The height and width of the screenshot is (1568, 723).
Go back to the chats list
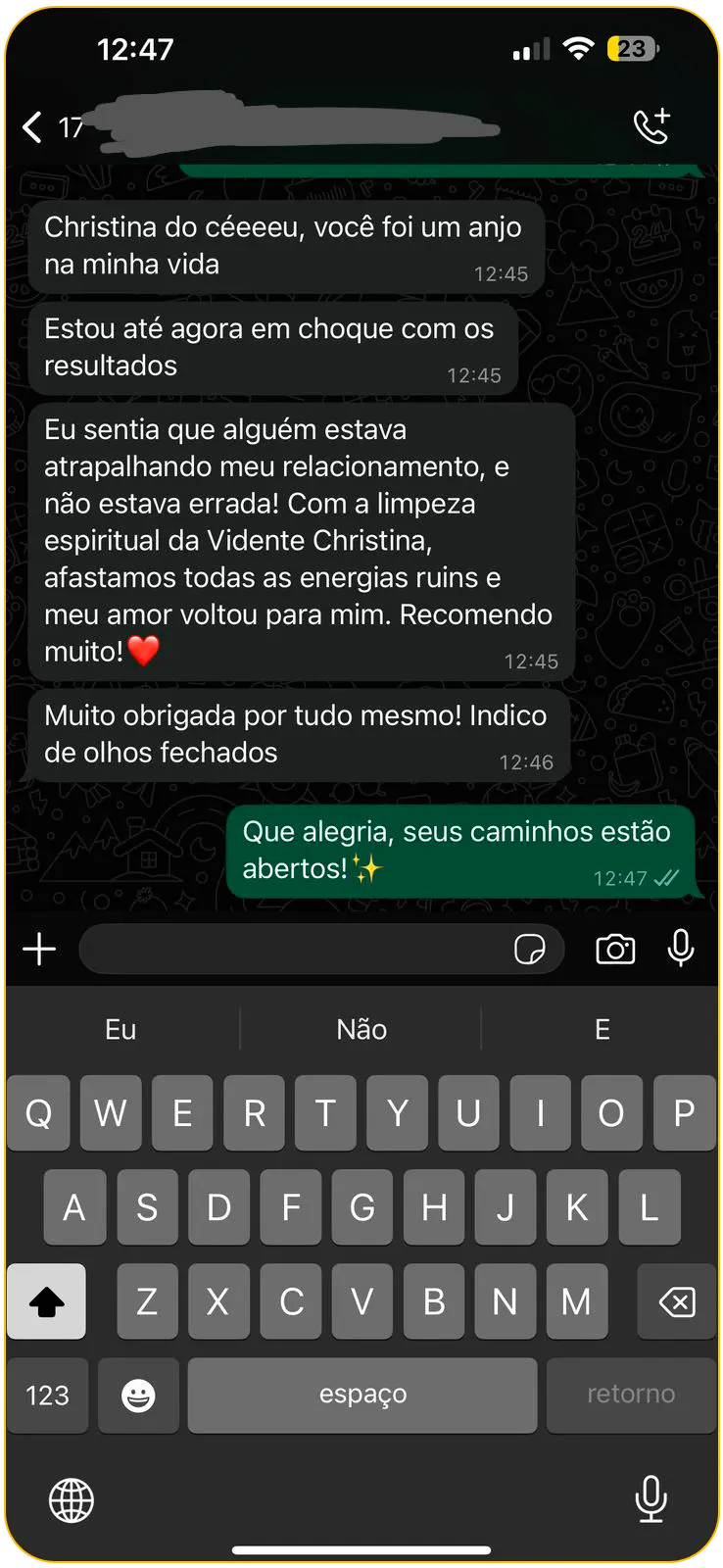[33, 126]
